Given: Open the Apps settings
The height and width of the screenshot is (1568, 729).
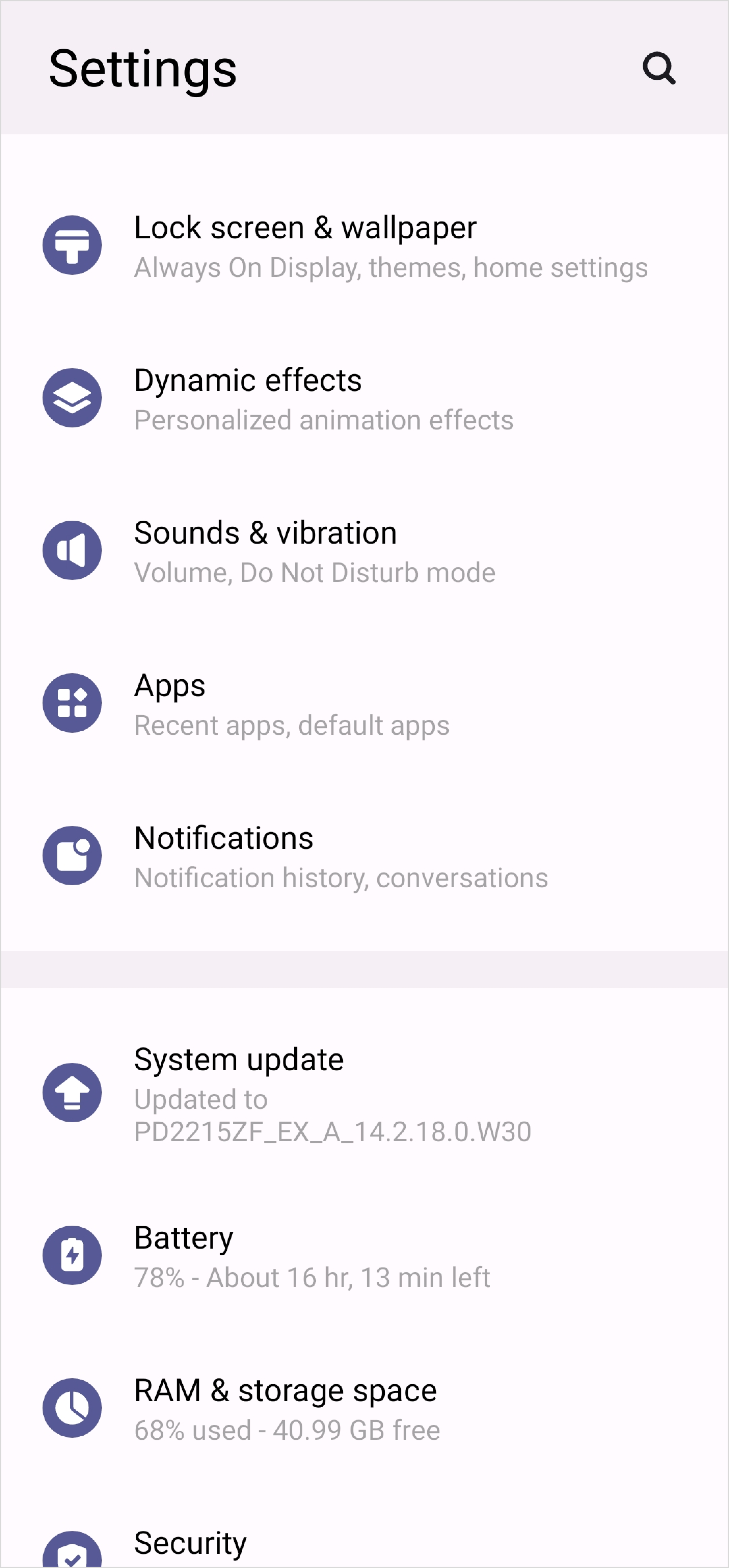Looking at the screenshot, I should point(364,704).
